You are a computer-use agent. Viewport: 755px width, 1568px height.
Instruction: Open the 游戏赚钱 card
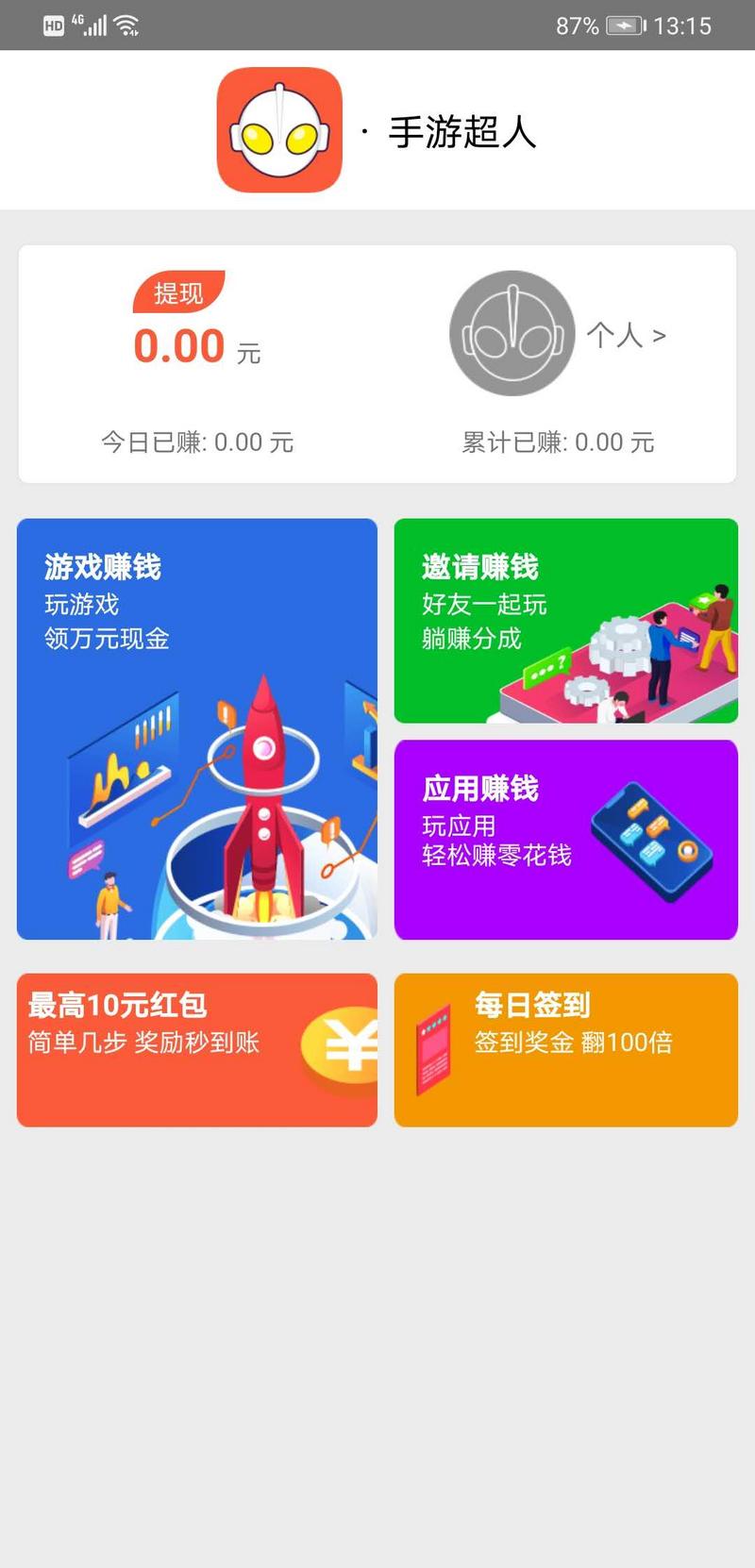196,728
